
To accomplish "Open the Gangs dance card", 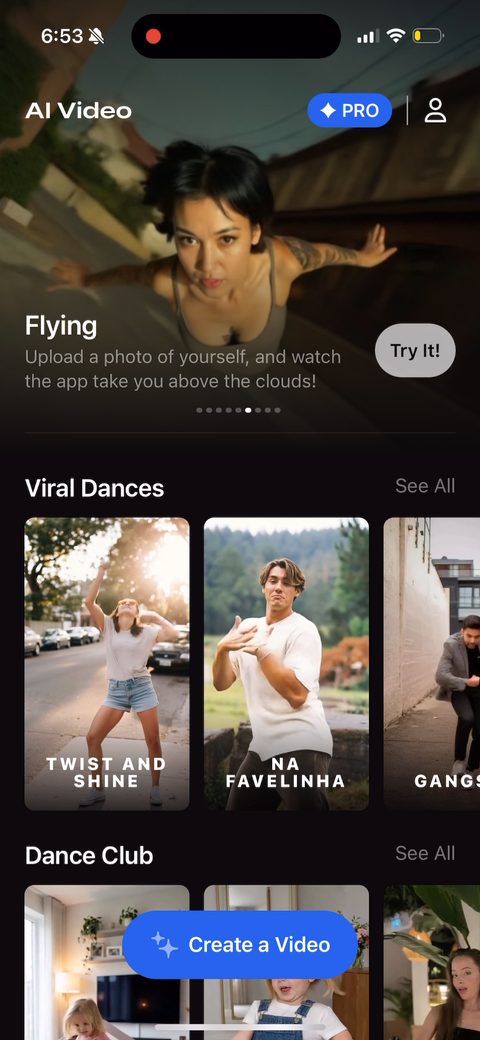I will click(x=432, y=664).
